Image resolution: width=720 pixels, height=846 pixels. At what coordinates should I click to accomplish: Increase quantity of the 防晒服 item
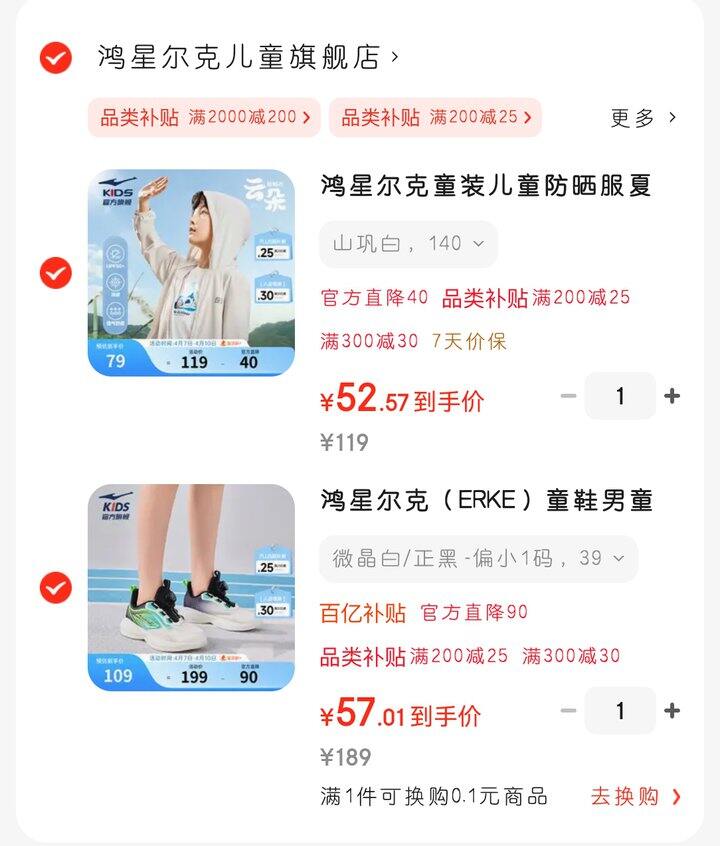672,396
